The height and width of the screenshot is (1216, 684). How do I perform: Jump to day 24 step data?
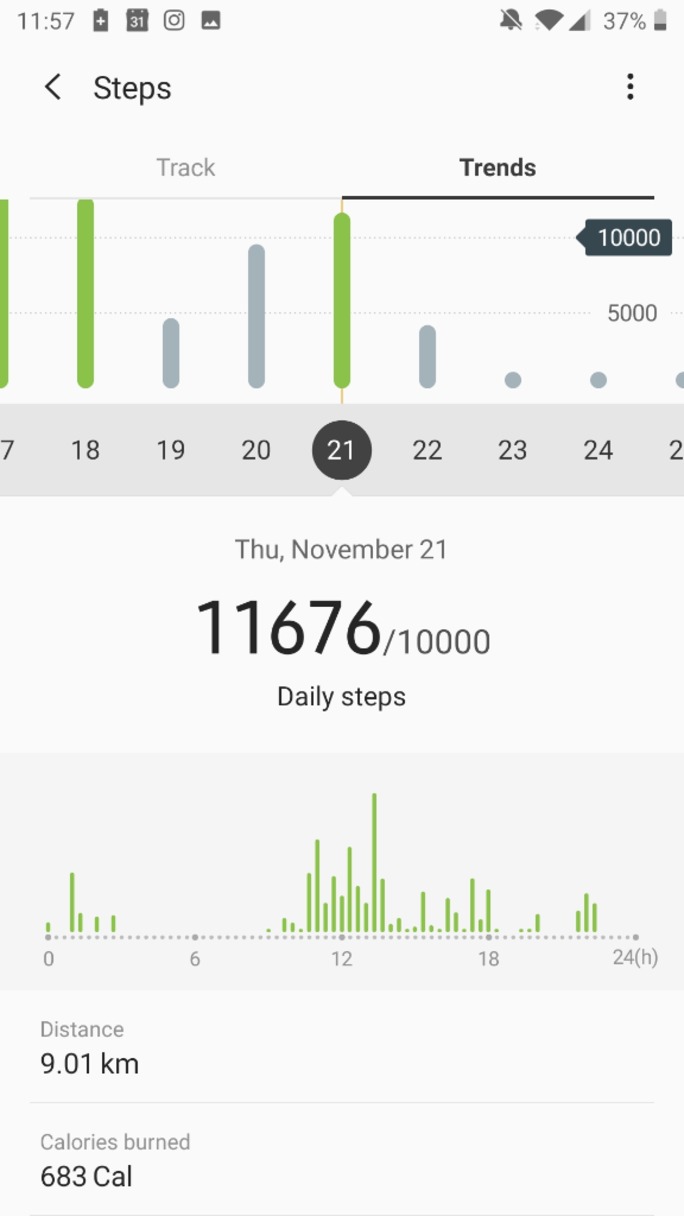(x=598, y=450)
